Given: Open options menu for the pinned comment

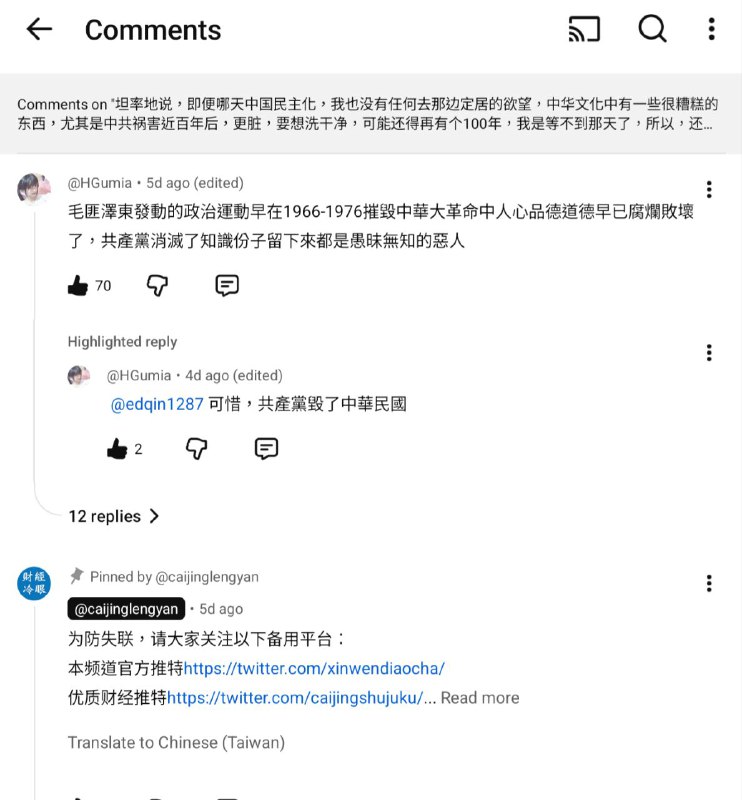Looking at the screenshot, I should (x=709, y=583).
